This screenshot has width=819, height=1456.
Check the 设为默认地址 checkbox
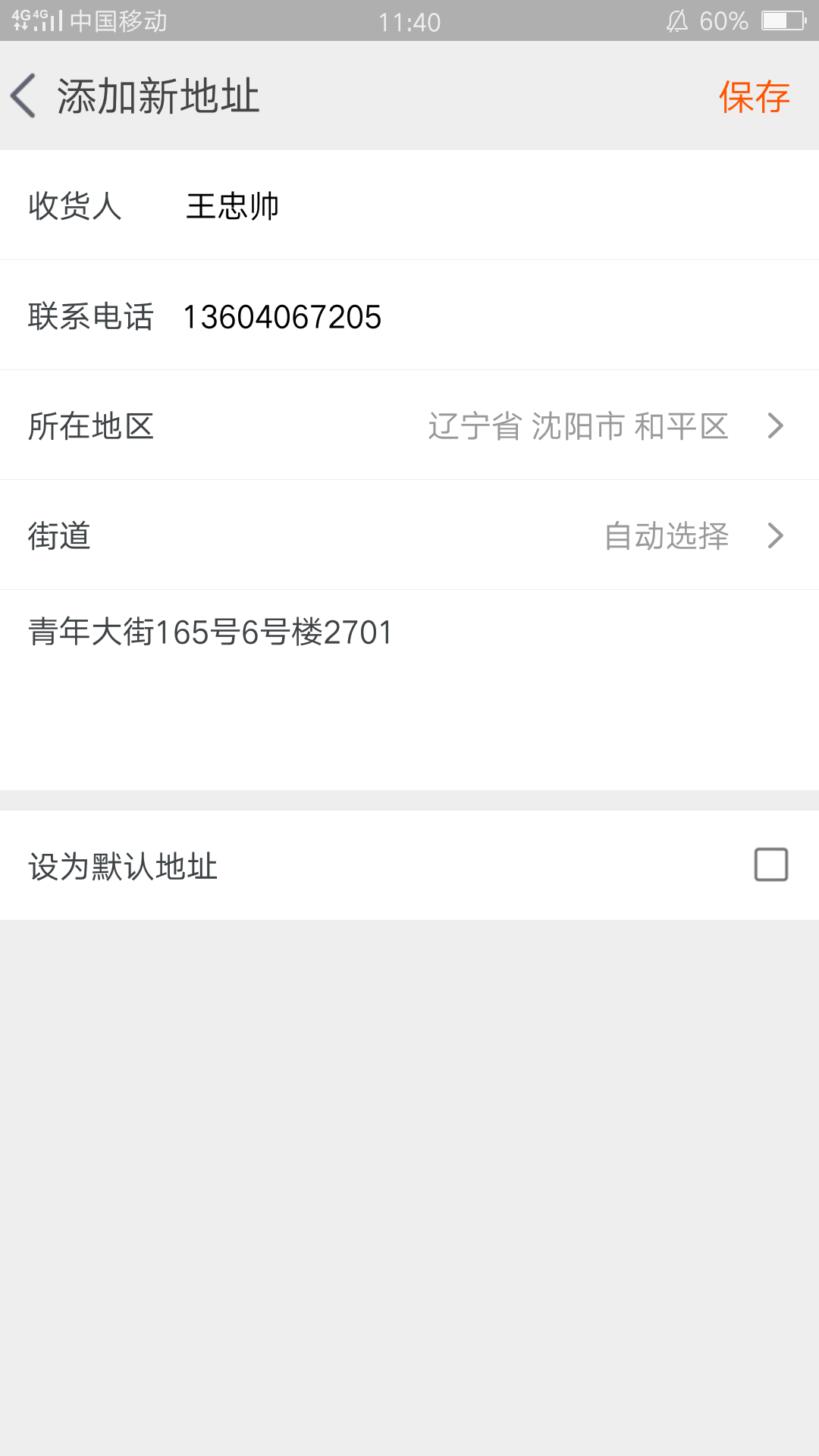[x=771, y=864]
